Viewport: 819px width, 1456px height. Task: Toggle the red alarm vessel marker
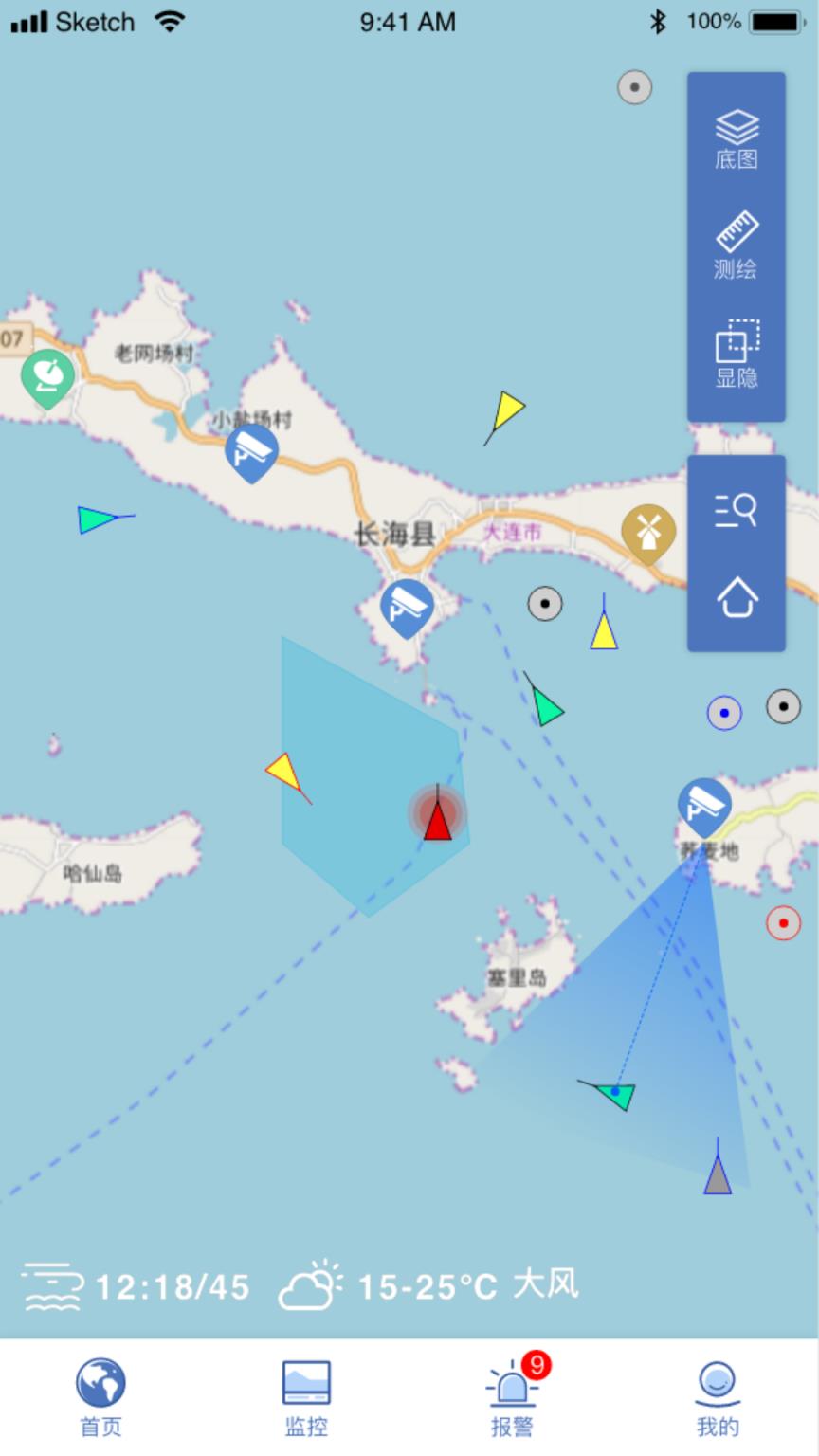click(437, 821)
